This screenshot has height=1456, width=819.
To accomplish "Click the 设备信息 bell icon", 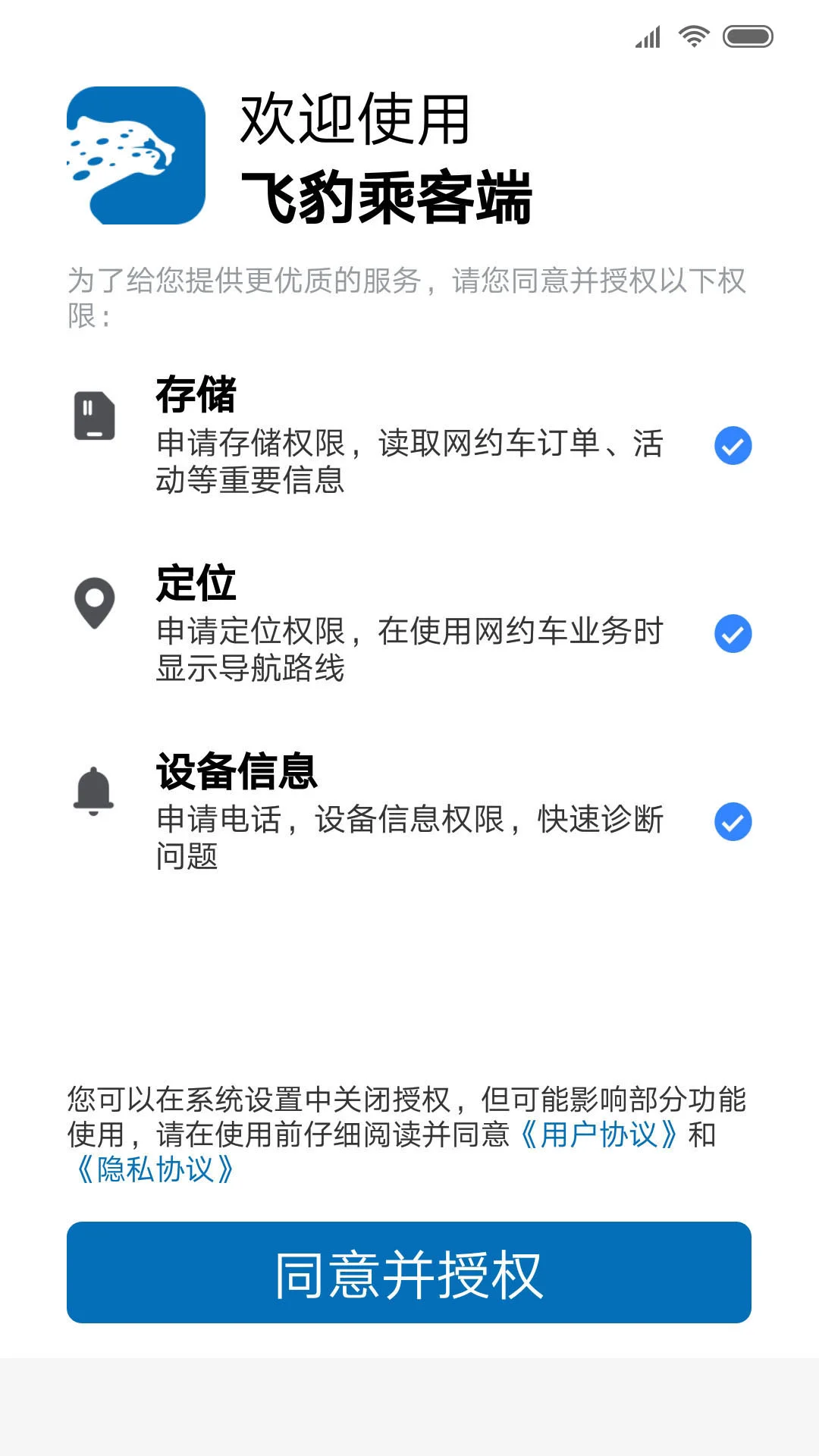I will [93, 792].
